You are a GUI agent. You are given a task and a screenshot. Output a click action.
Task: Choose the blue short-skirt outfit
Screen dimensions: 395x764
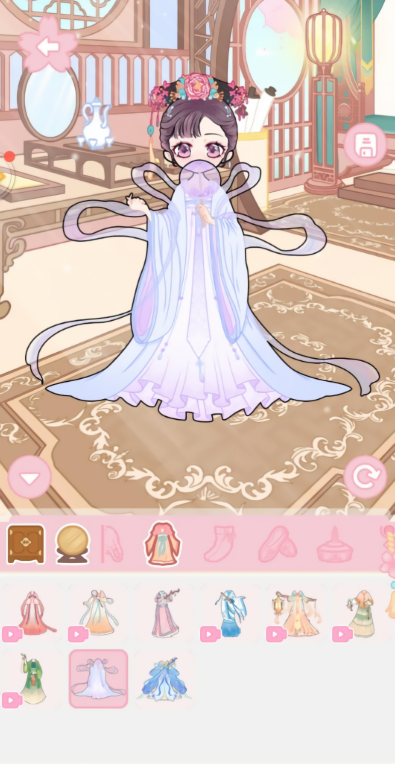point(231,613)
